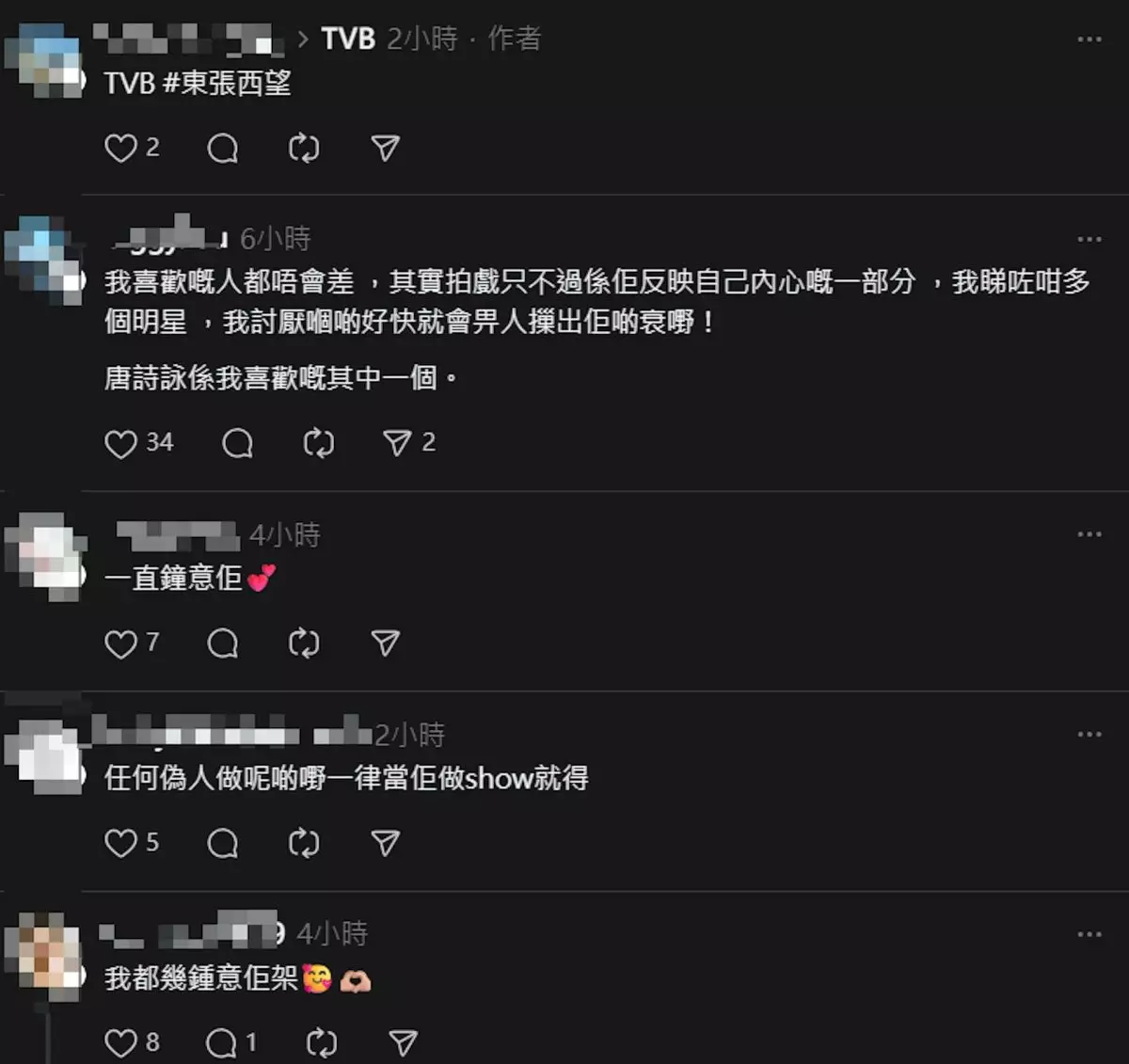Like the comment 一直鐘意佢

pyautogui.click(x=120, y=643)
